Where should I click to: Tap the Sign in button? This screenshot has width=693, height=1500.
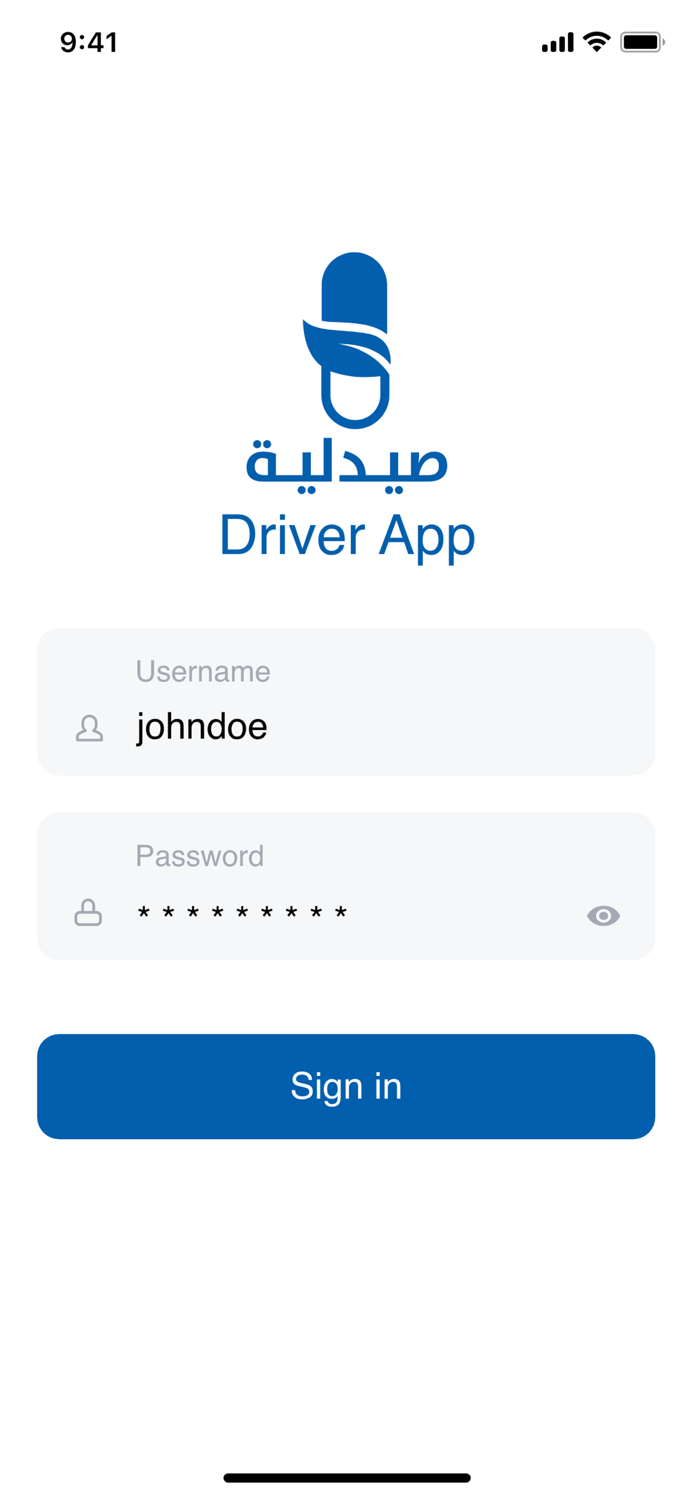coord(346,1086)
